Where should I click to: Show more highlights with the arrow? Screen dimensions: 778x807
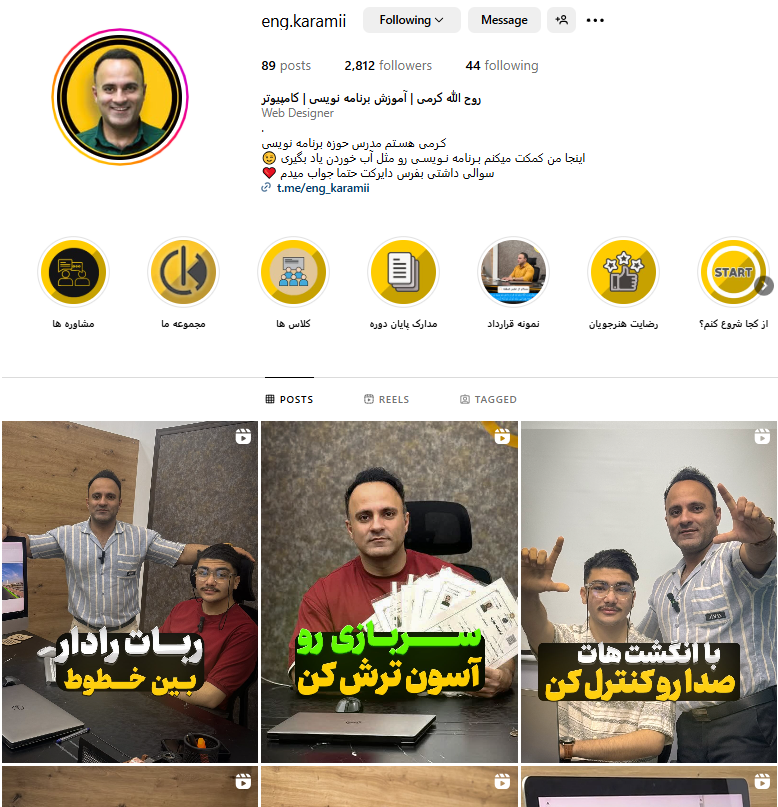tap(765, 285)
